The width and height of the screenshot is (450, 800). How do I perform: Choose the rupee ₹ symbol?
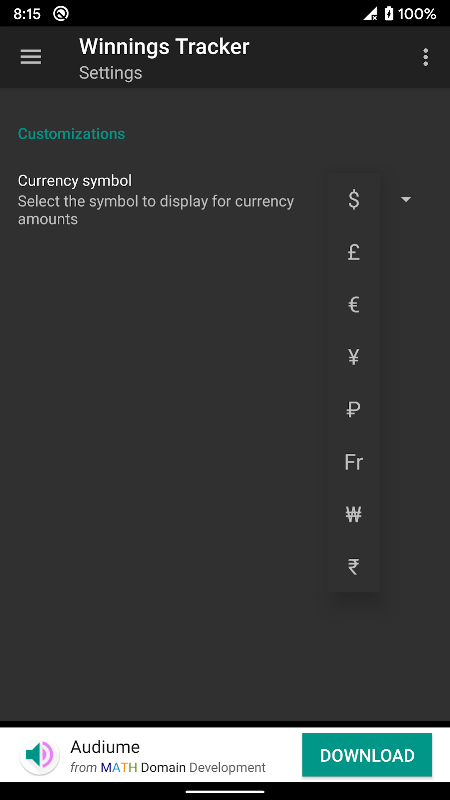354,566
